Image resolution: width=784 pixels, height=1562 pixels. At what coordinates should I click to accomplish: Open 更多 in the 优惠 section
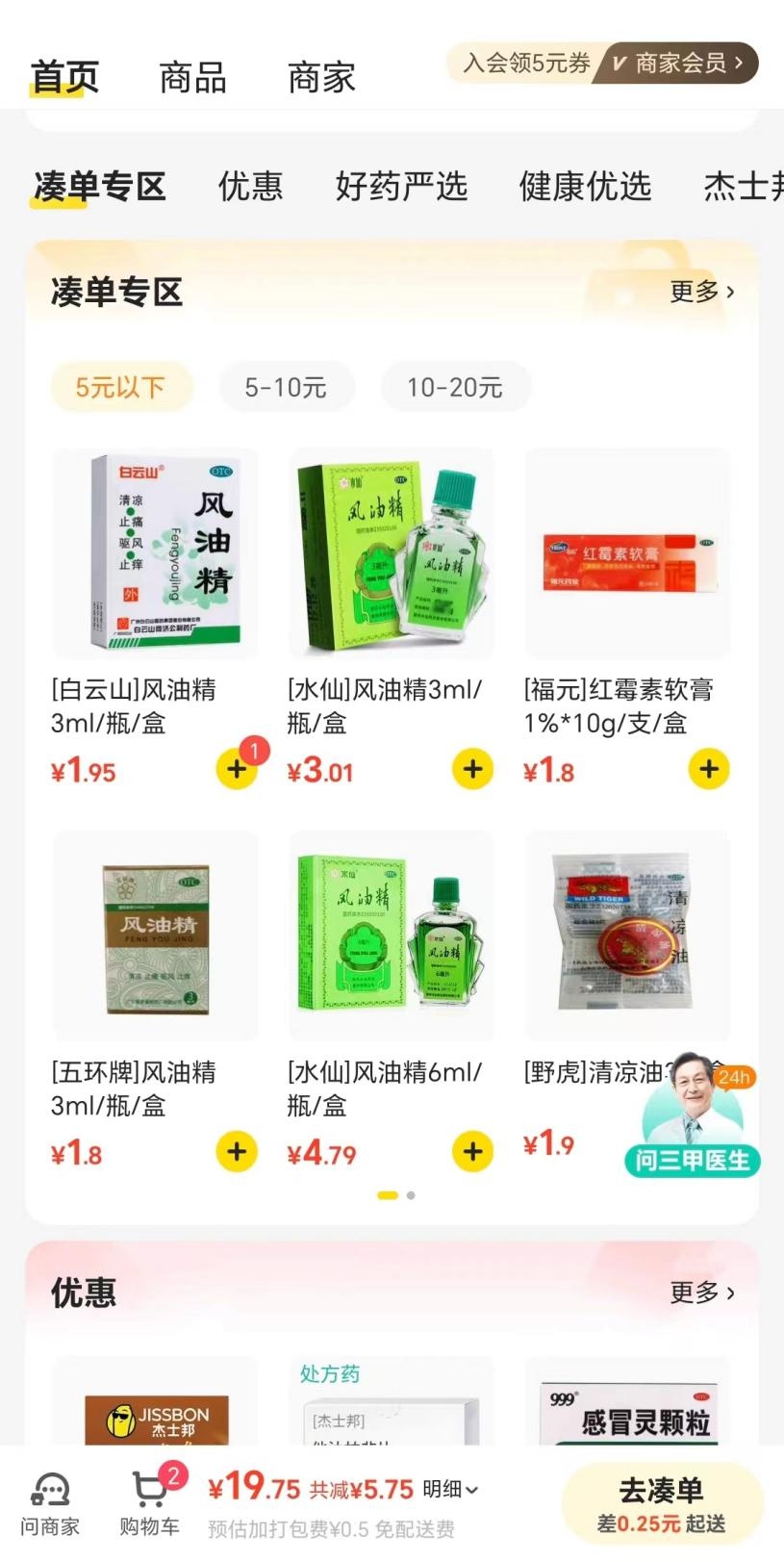click(702, 1293)
